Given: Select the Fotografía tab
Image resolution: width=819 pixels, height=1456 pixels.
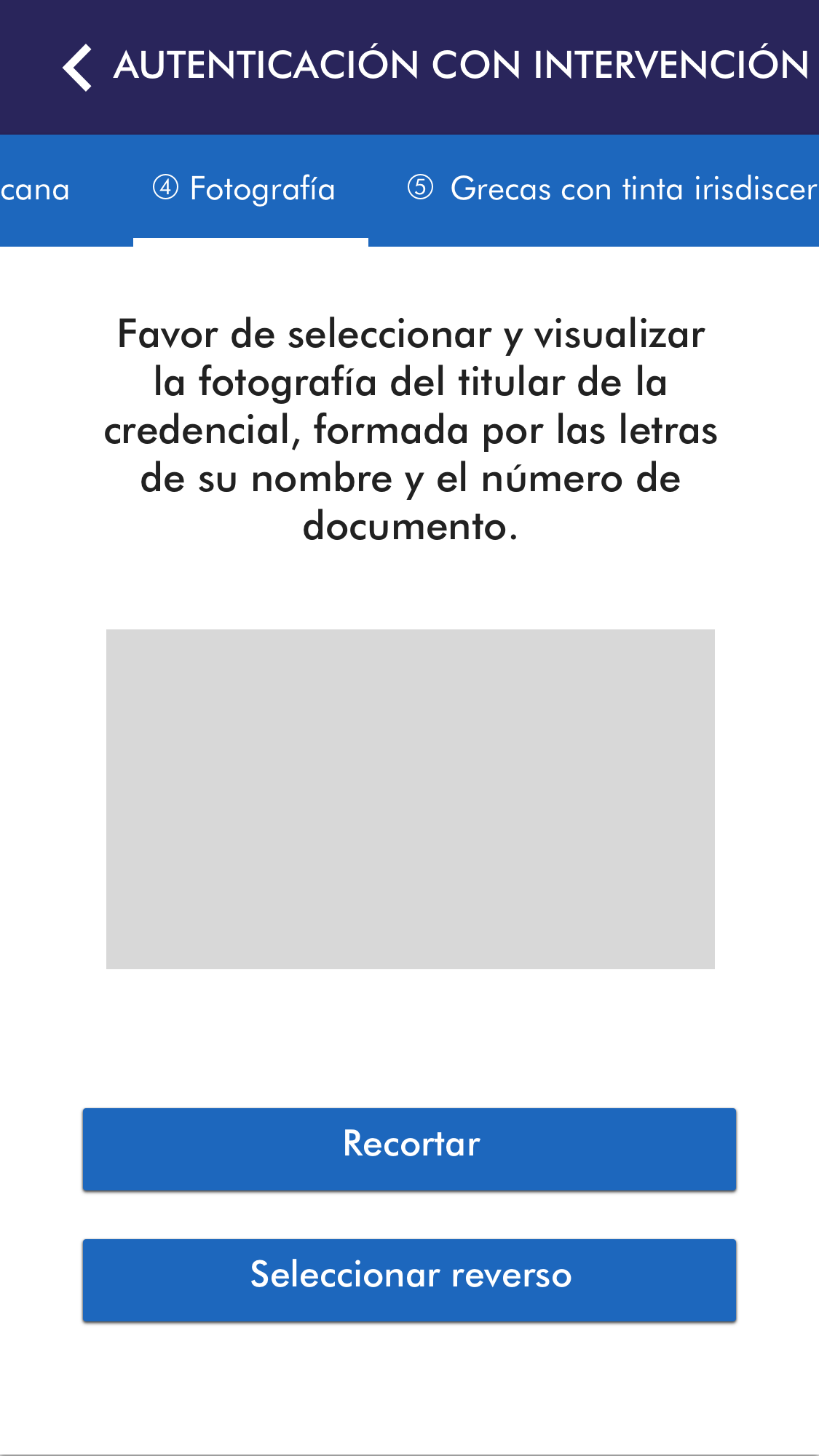Looking at the screenshot, I should click(x=245, y=189).
